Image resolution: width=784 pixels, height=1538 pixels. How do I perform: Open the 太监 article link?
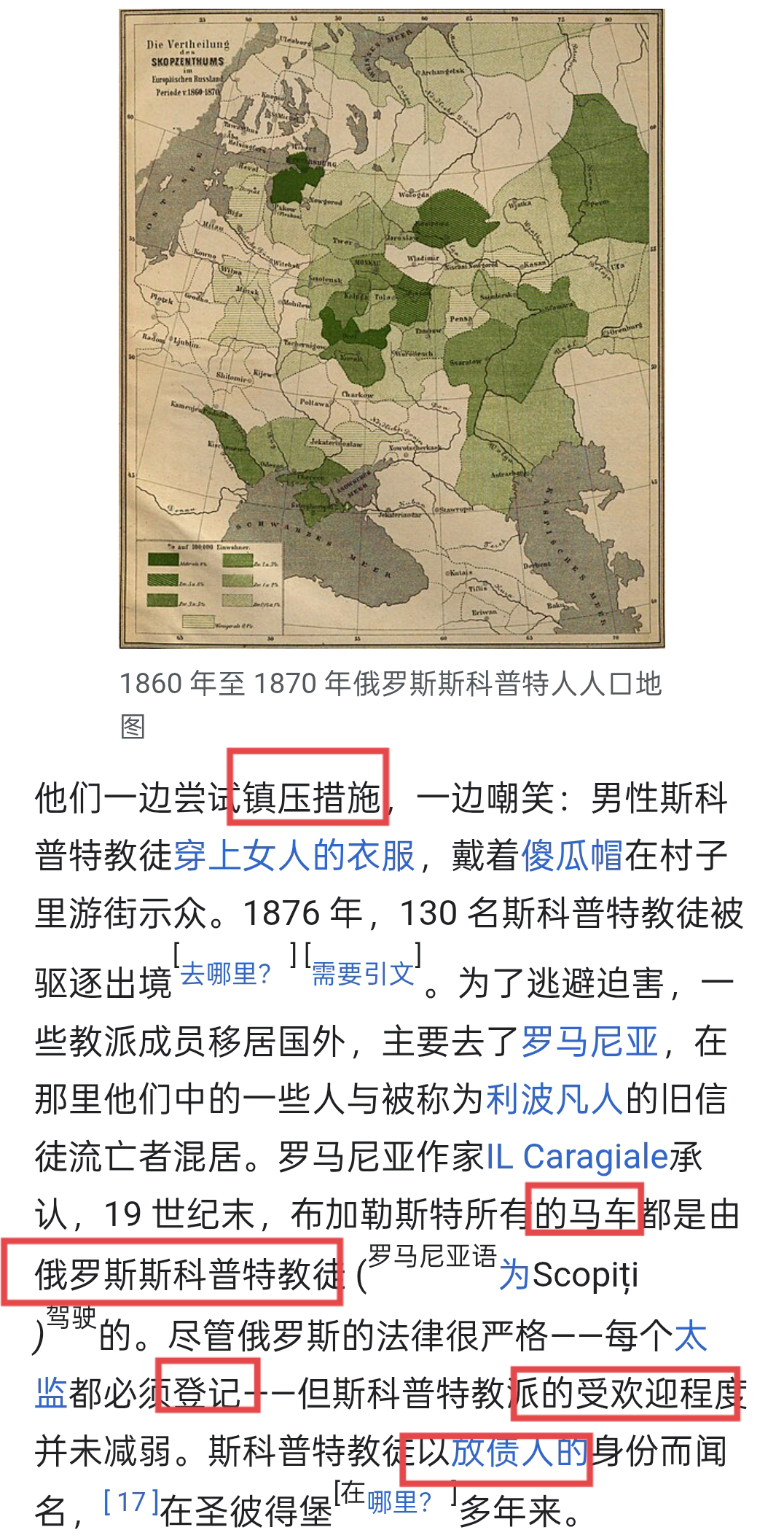(690, 1336)
